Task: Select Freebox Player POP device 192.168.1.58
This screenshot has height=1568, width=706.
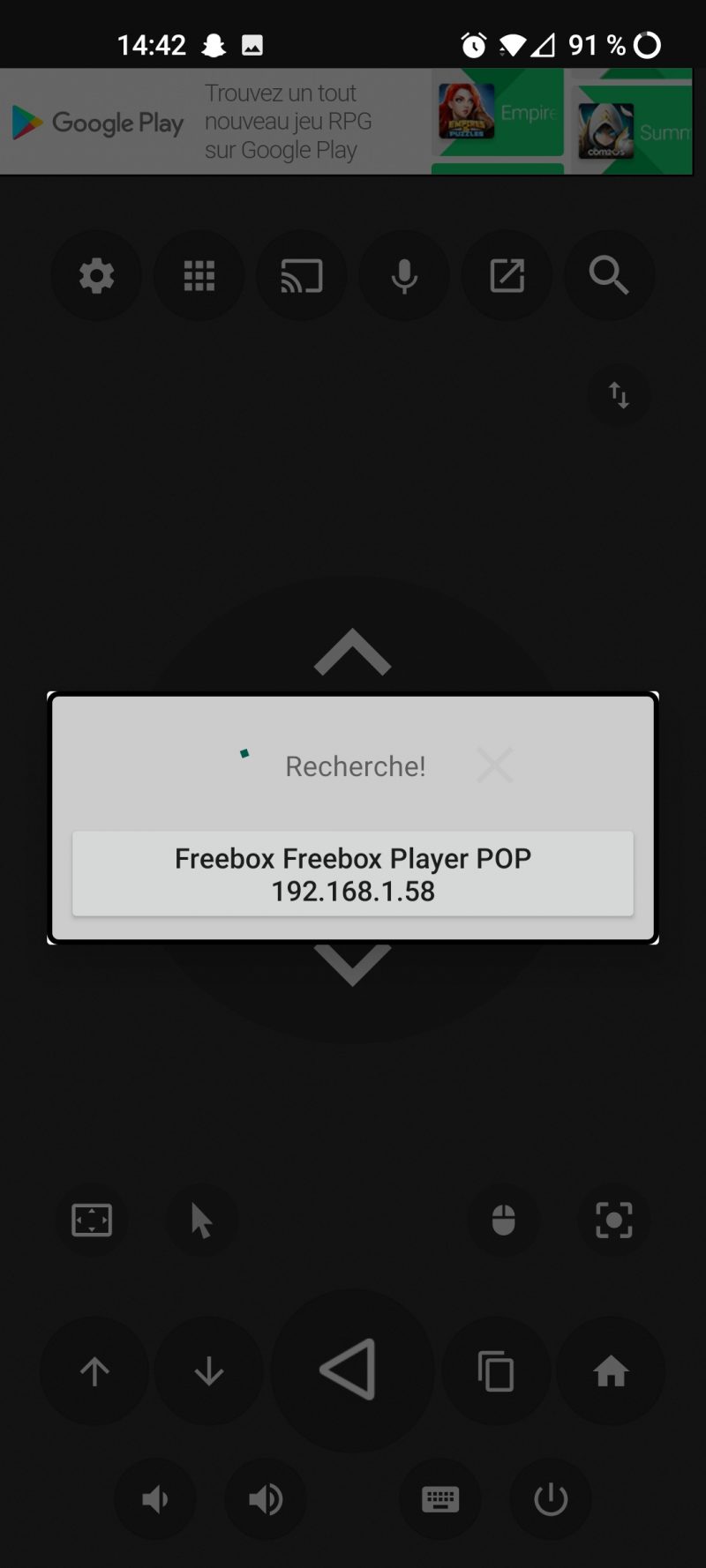Action: 353,873
